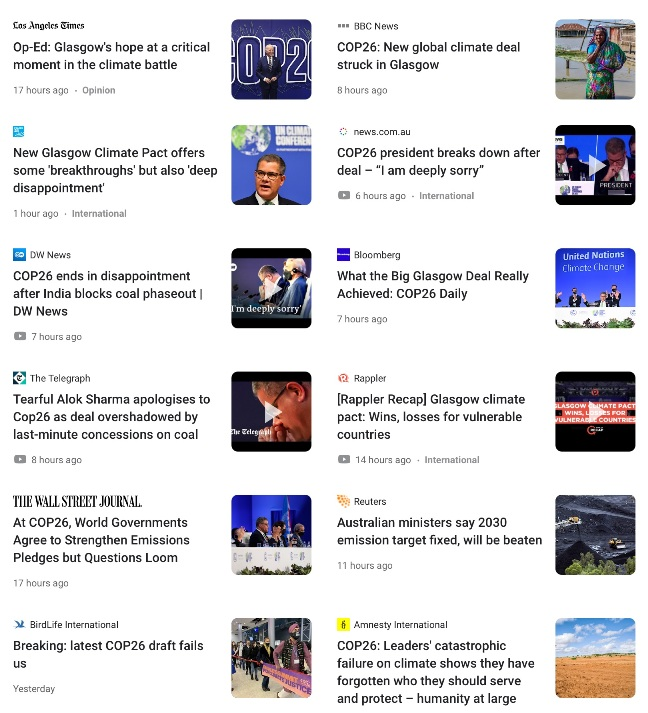Open New Glasgow Climate Pact breakthroughs article

115,170
